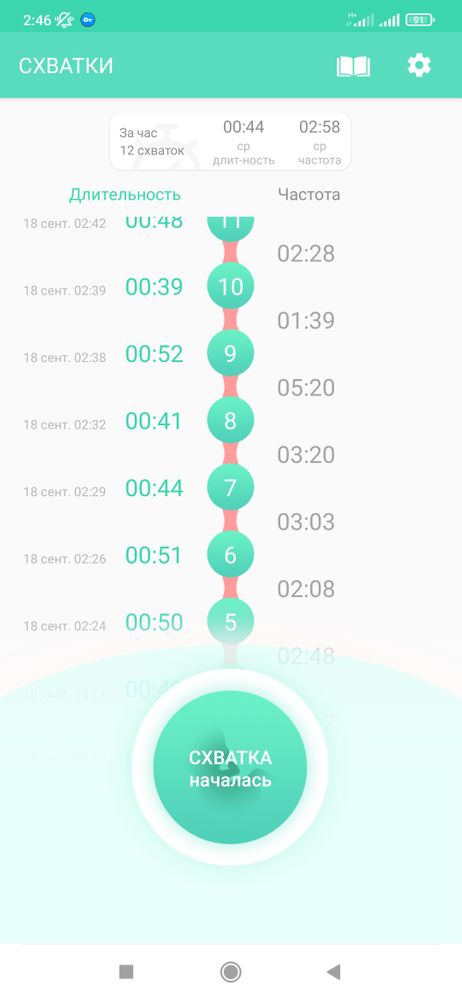Open contraction number 7 entry

(x=230, y=488)
